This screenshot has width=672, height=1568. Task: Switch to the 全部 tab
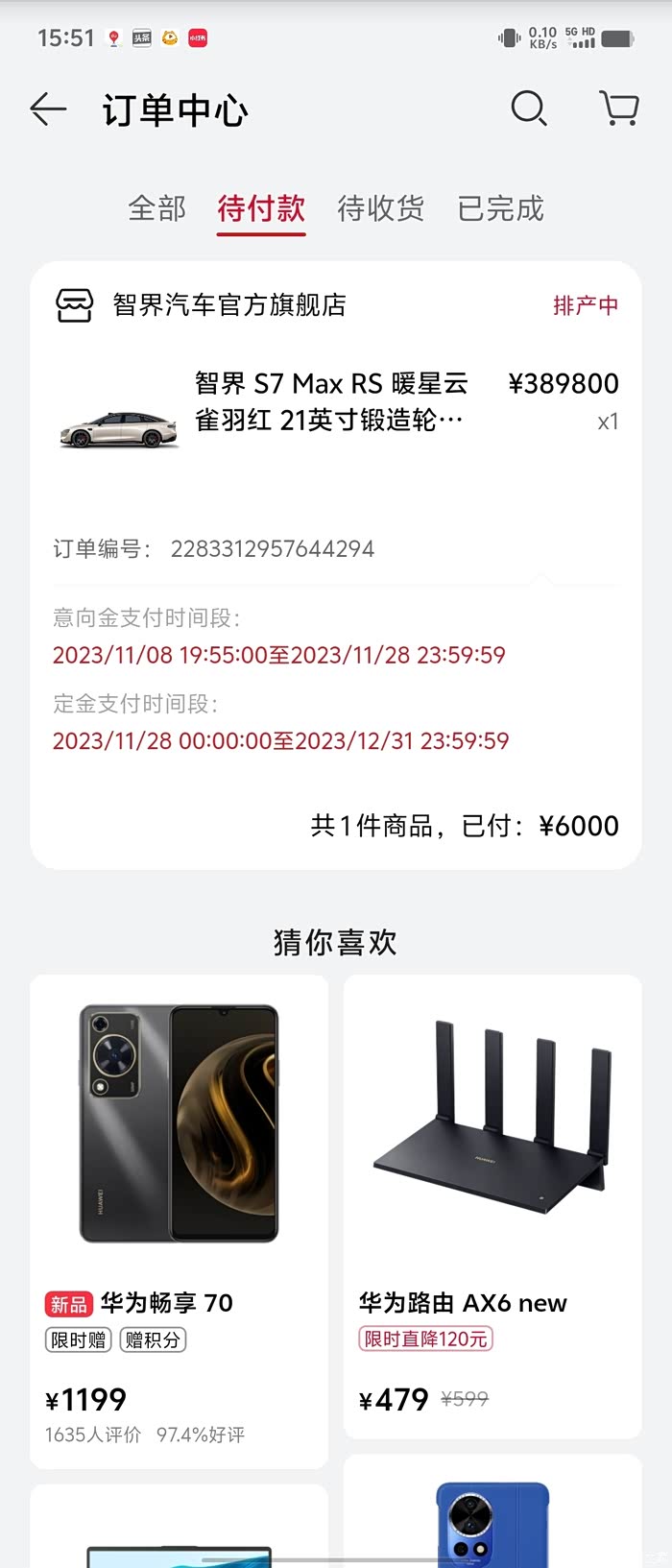pyautogui.click(x=156, y=208)
